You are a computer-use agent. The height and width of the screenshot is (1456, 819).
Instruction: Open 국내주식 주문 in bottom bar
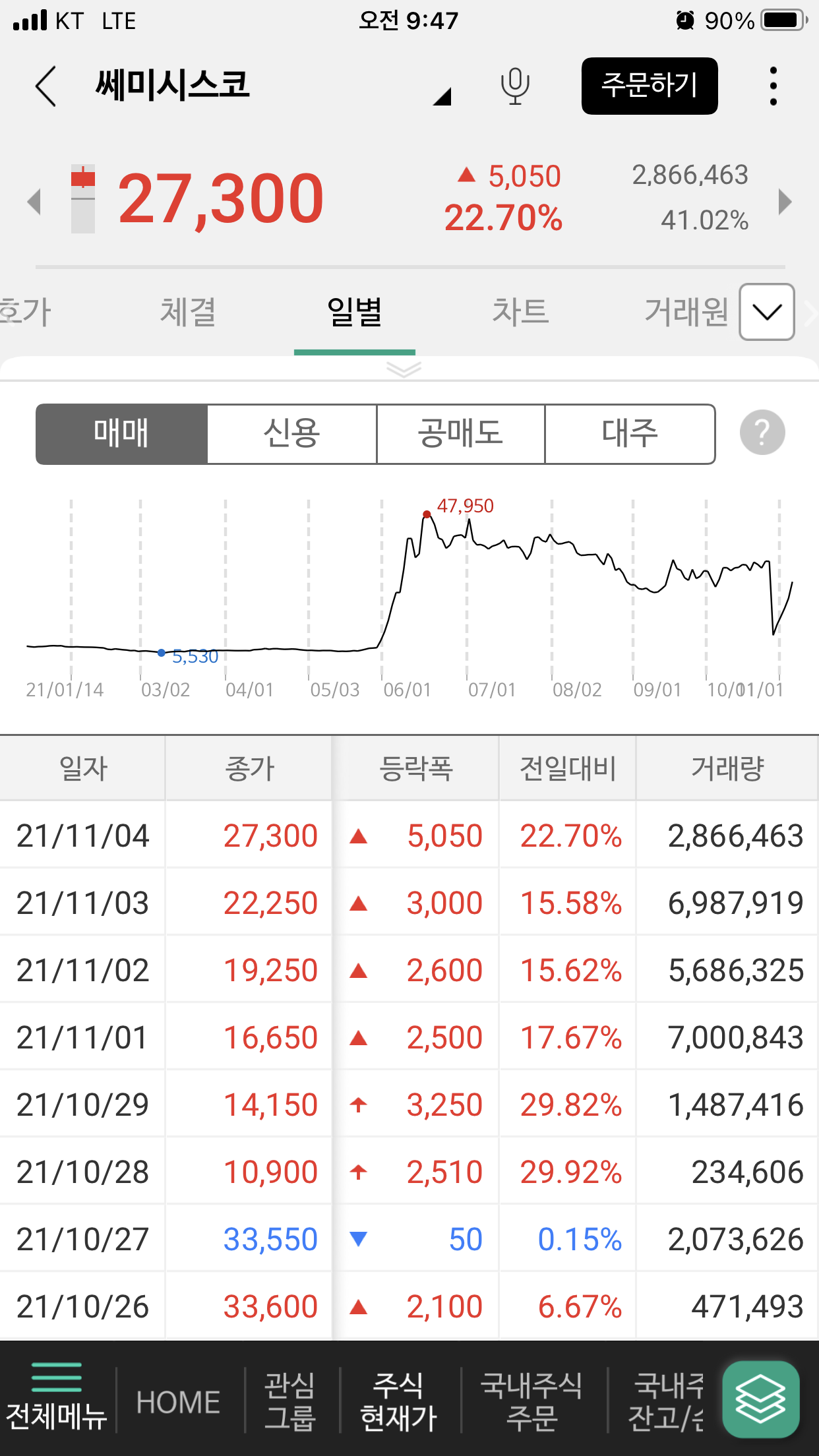click(x=531, y=1401)
